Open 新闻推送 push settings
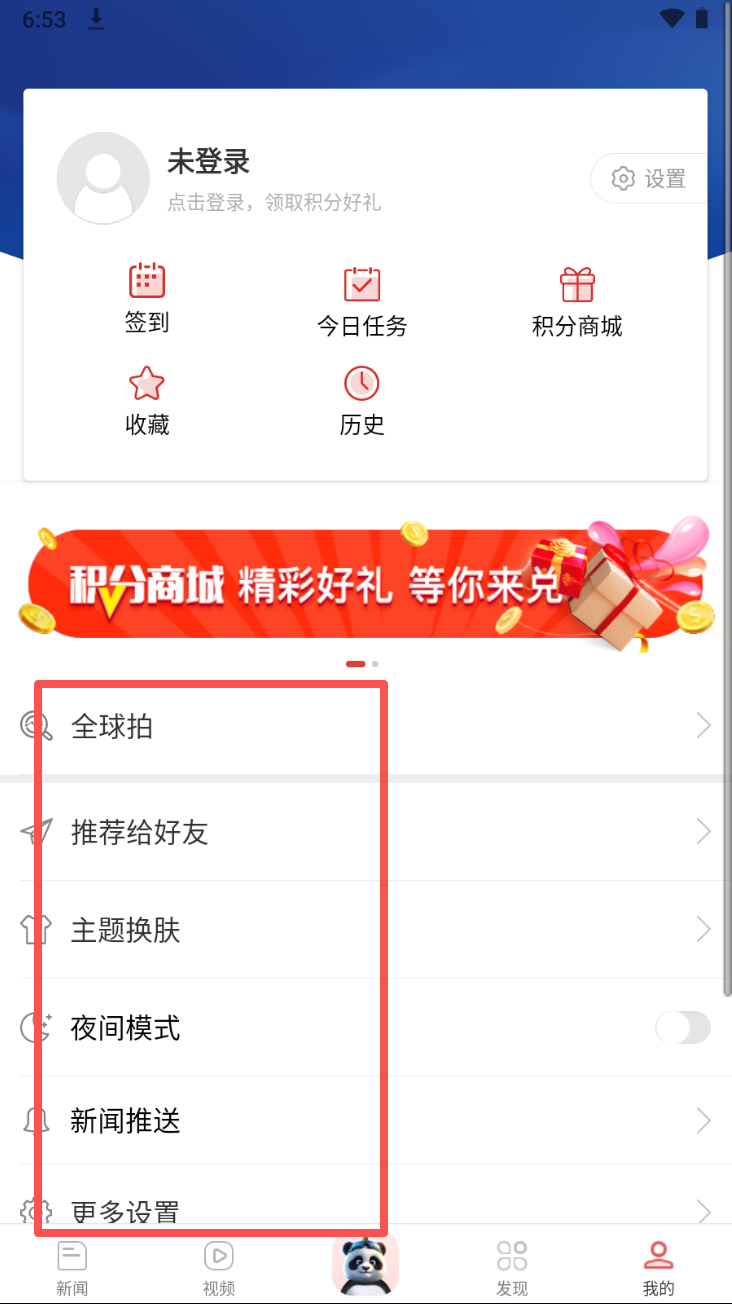The height and width of the screenshot is (1304, 732). 365,1121
